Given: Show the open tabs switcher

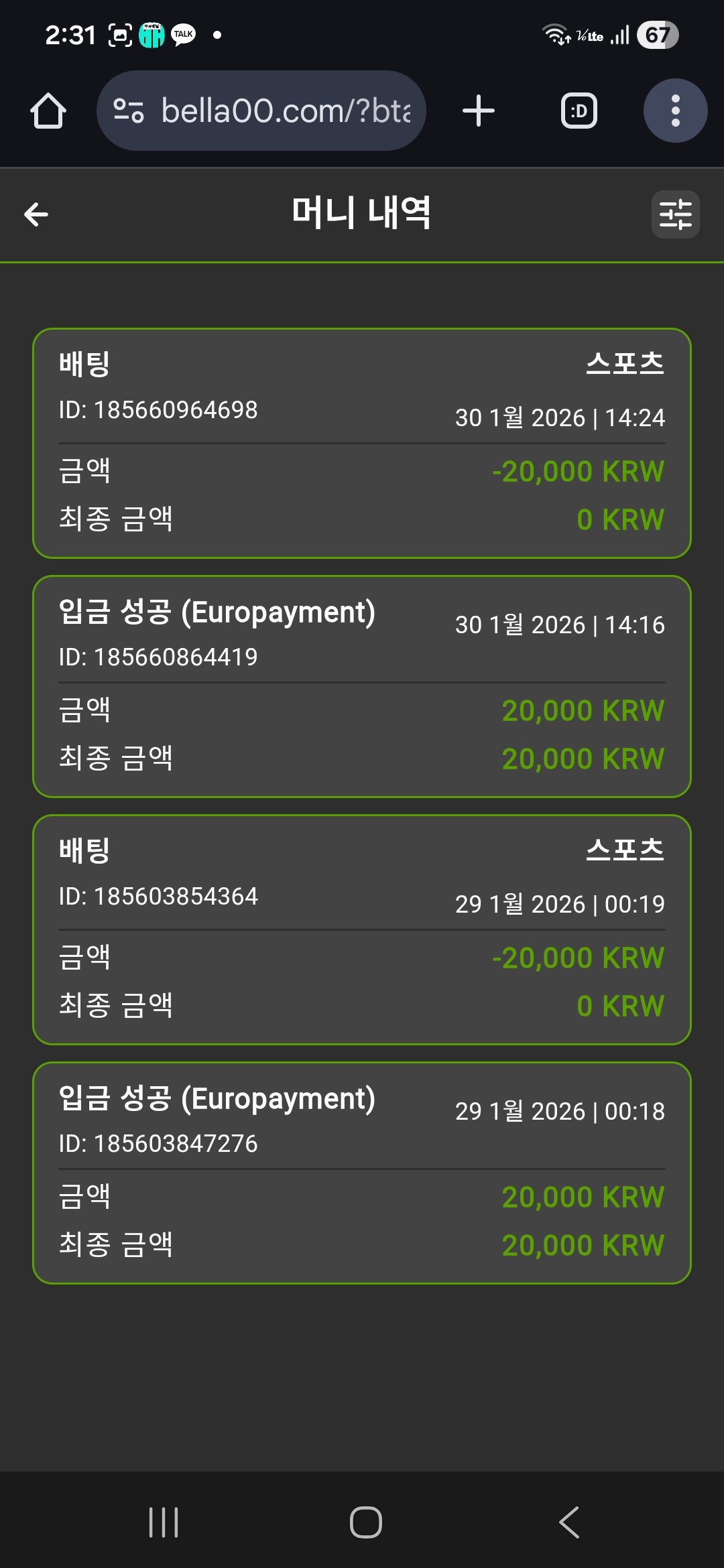Looking at the screenshot, I should click(579, 111).
